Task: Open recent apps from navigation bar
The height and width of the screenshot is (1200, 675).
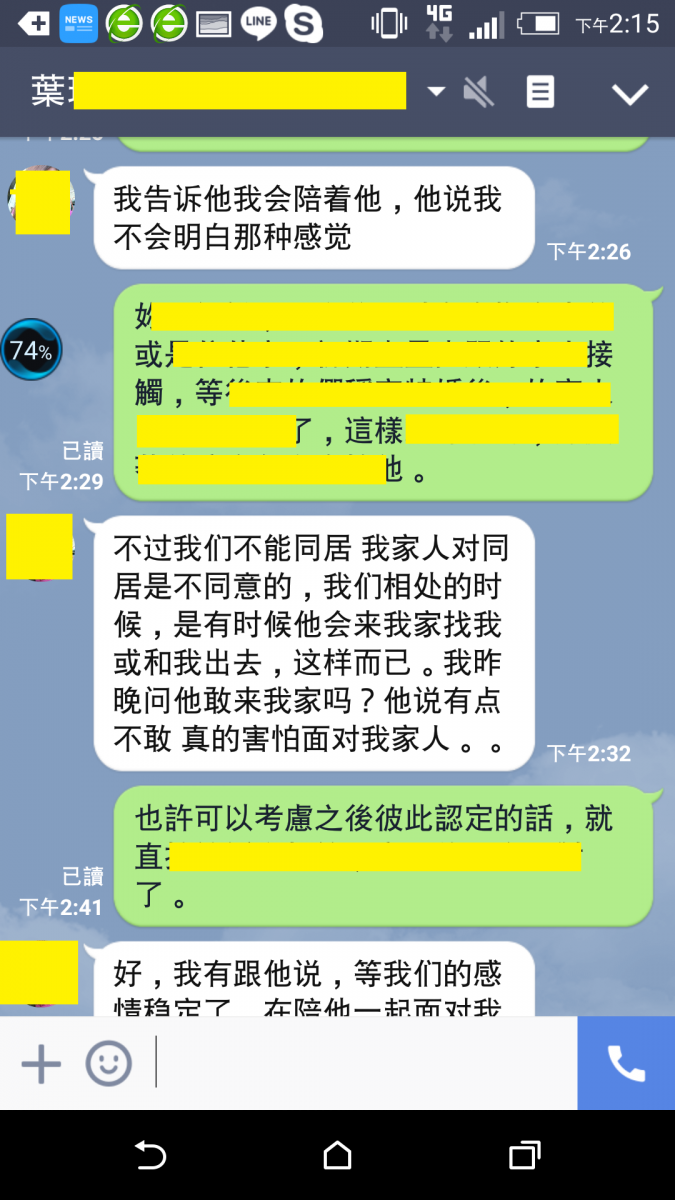Action: coord(524,1156)
